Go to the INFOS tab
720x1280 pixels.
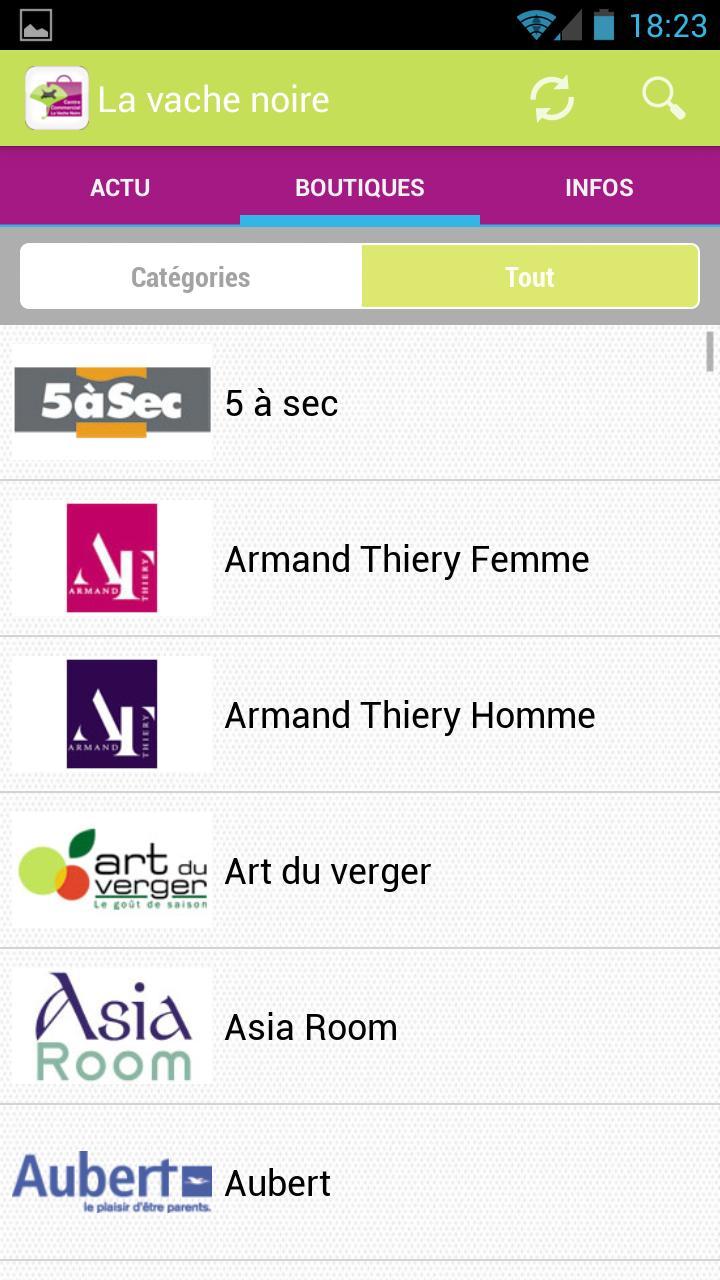click(599, 187)
